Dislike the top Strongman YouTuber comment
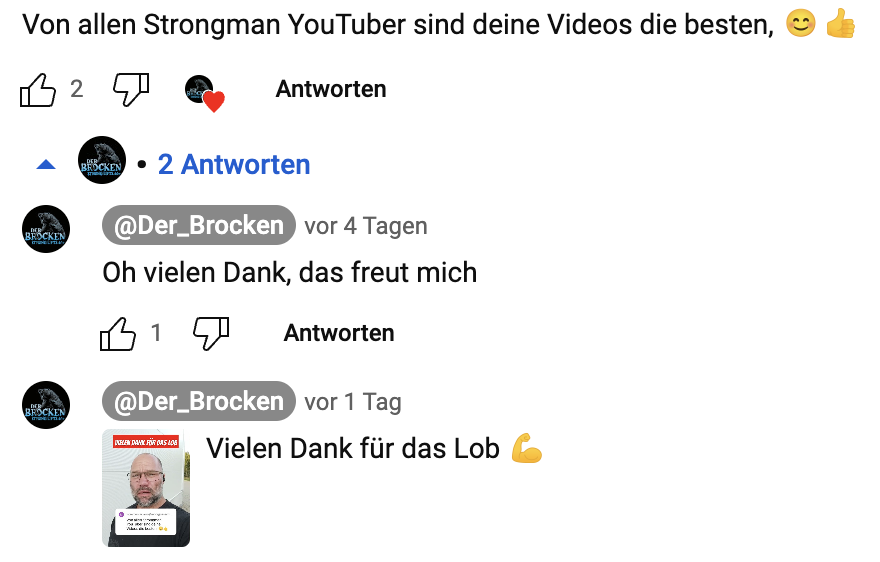Viewport: 880px width, 562px height. pos(131,90)
